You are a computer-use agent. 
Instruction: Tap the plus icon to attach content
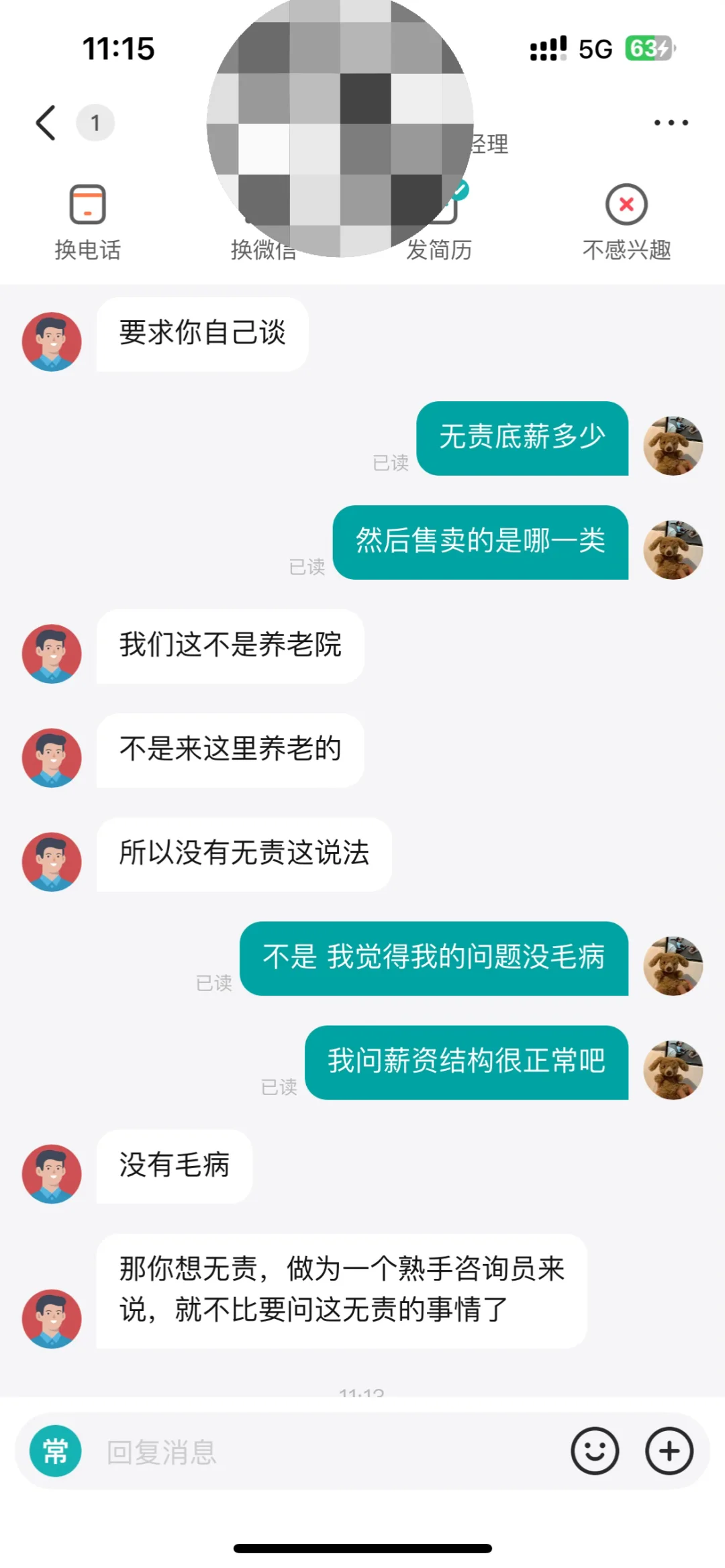(x=668, y=1451)
